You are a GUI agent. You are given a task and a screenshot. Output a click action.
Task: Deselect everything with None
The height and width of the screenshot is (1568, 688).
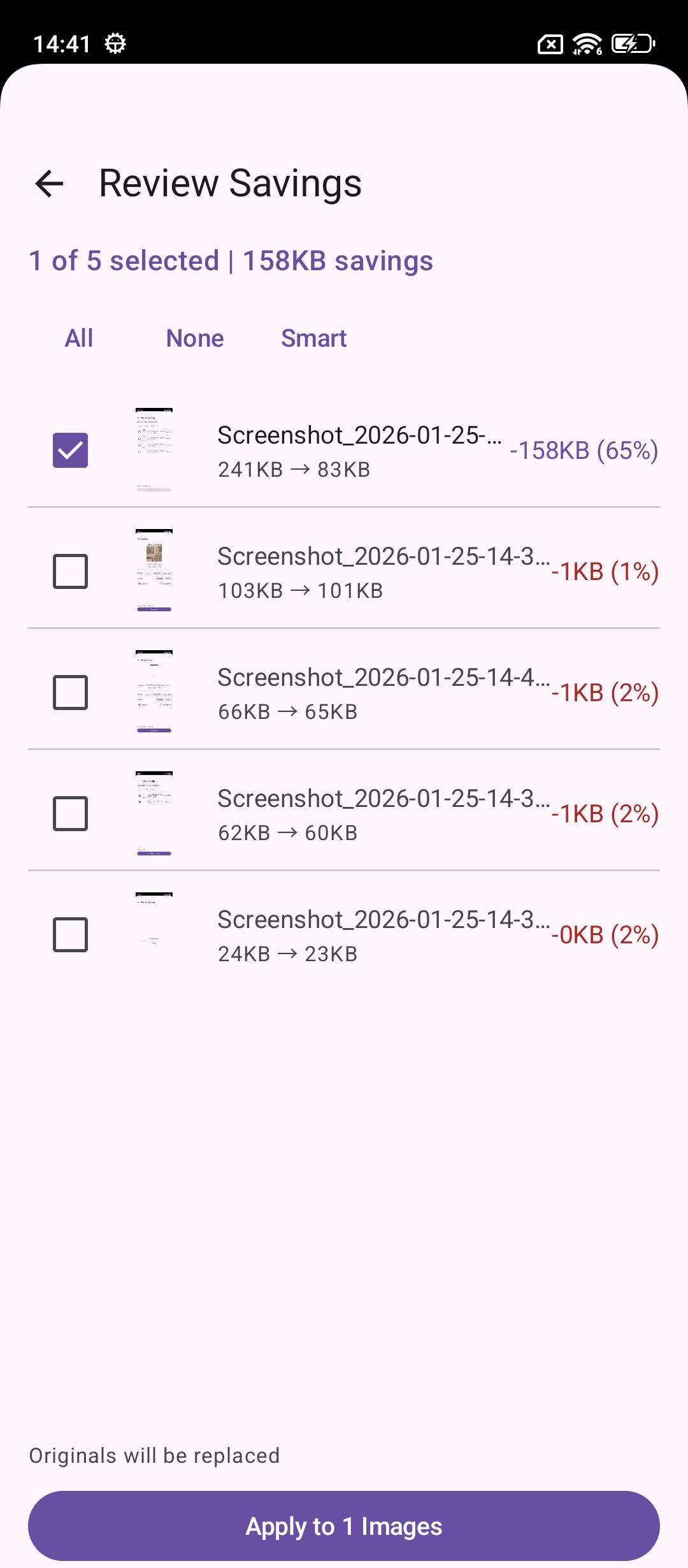195,338
